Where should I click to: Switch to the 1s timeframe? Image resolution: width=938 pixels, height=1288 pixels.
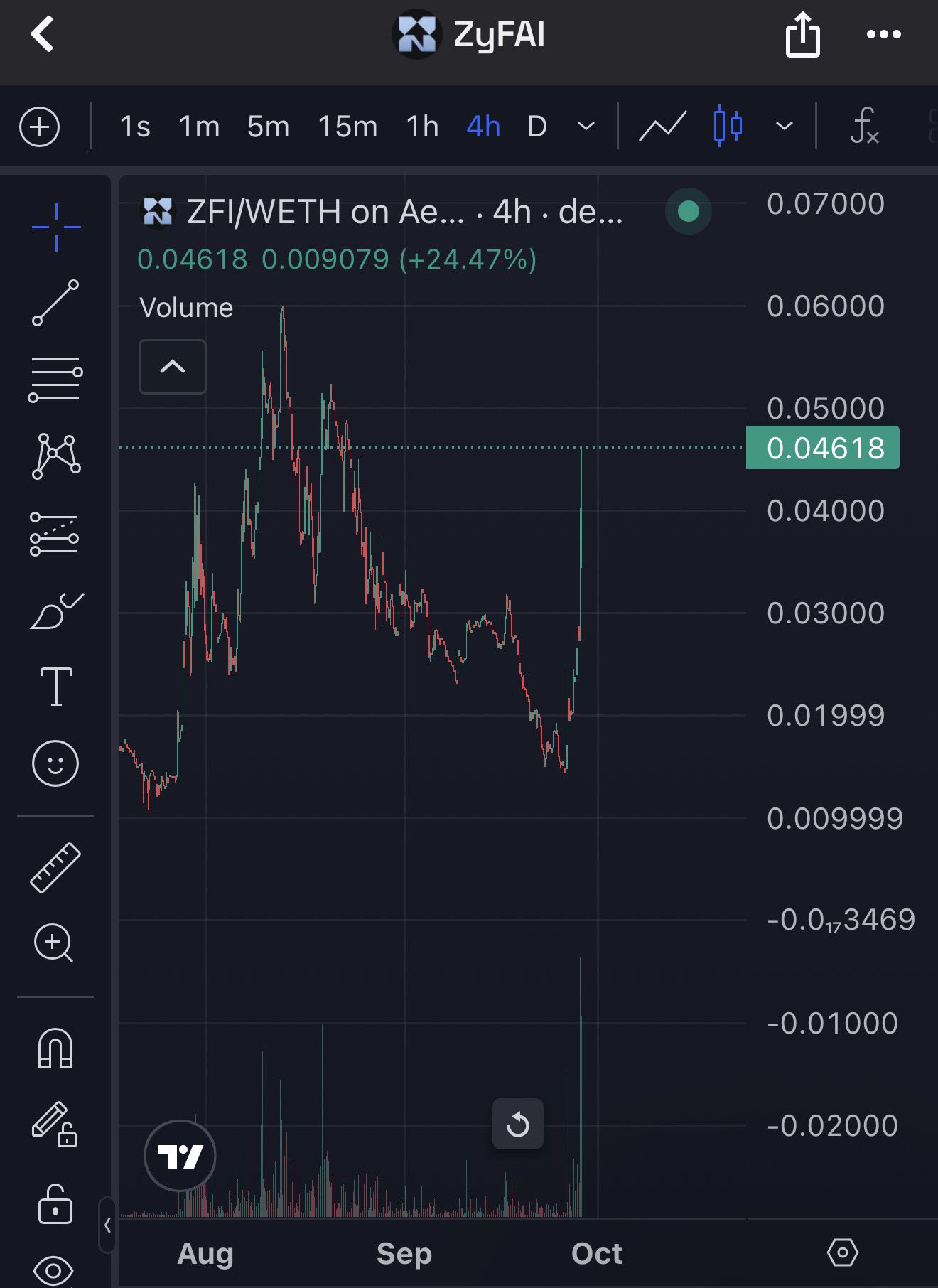[134, 127]
